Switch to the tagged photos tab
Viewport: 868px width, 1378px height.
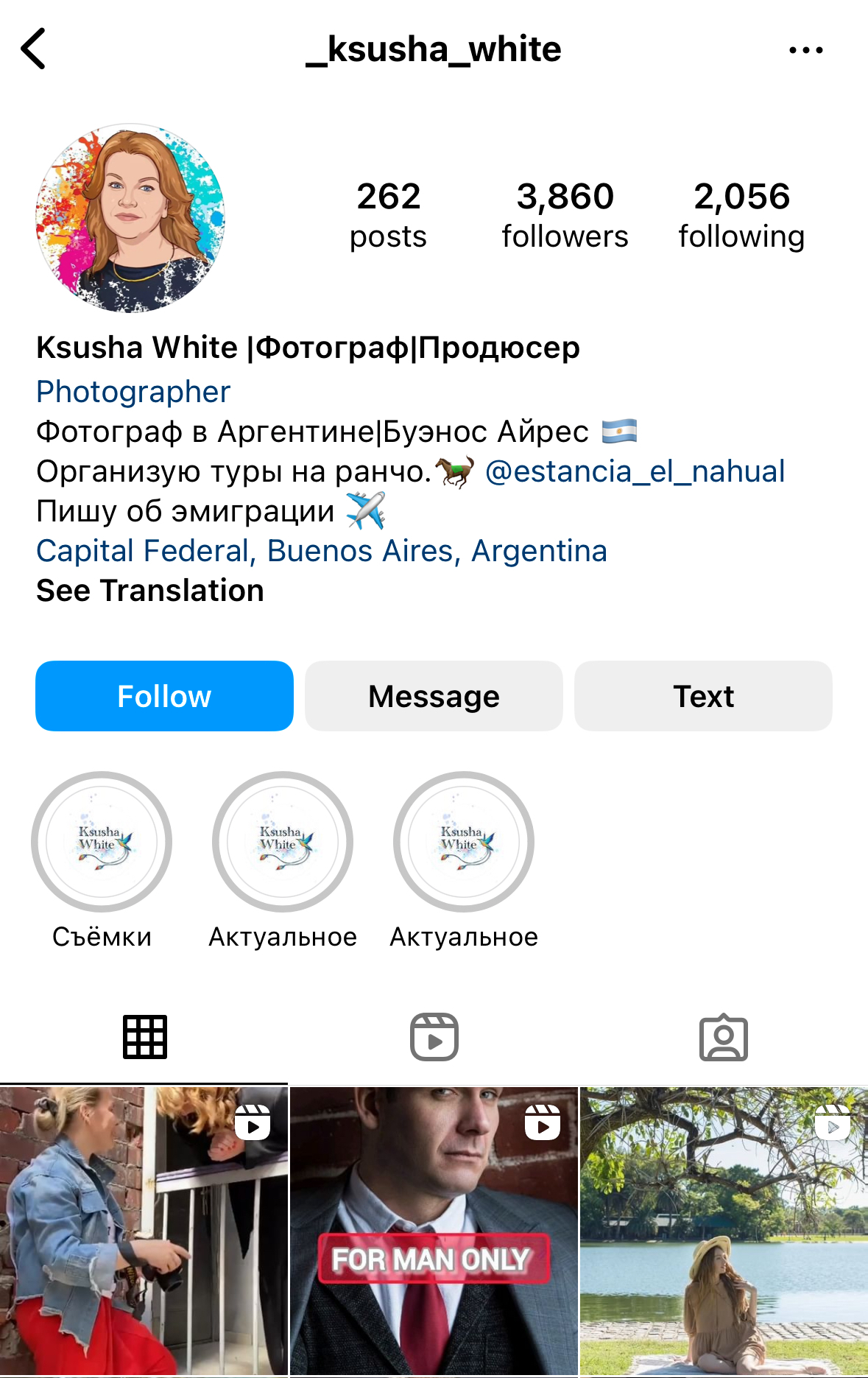point(723,1037)
